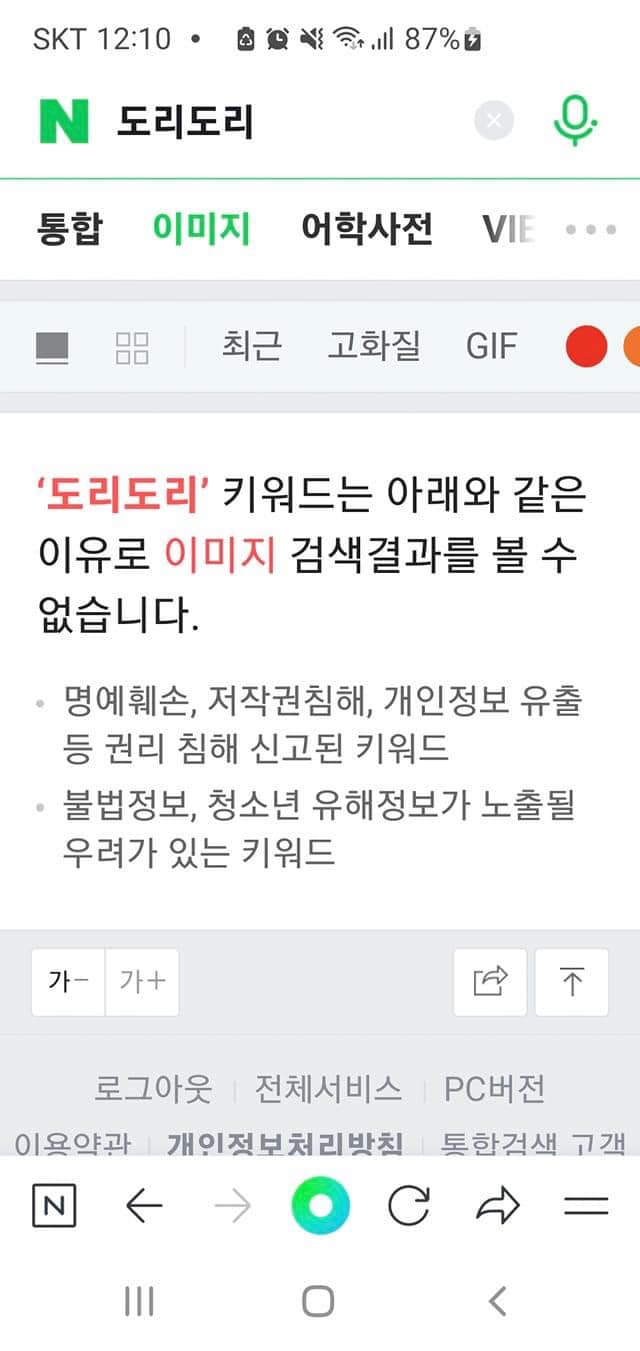
Task: Increase font size with 가+
Action: pyautogui.click(x=142, y=981)
